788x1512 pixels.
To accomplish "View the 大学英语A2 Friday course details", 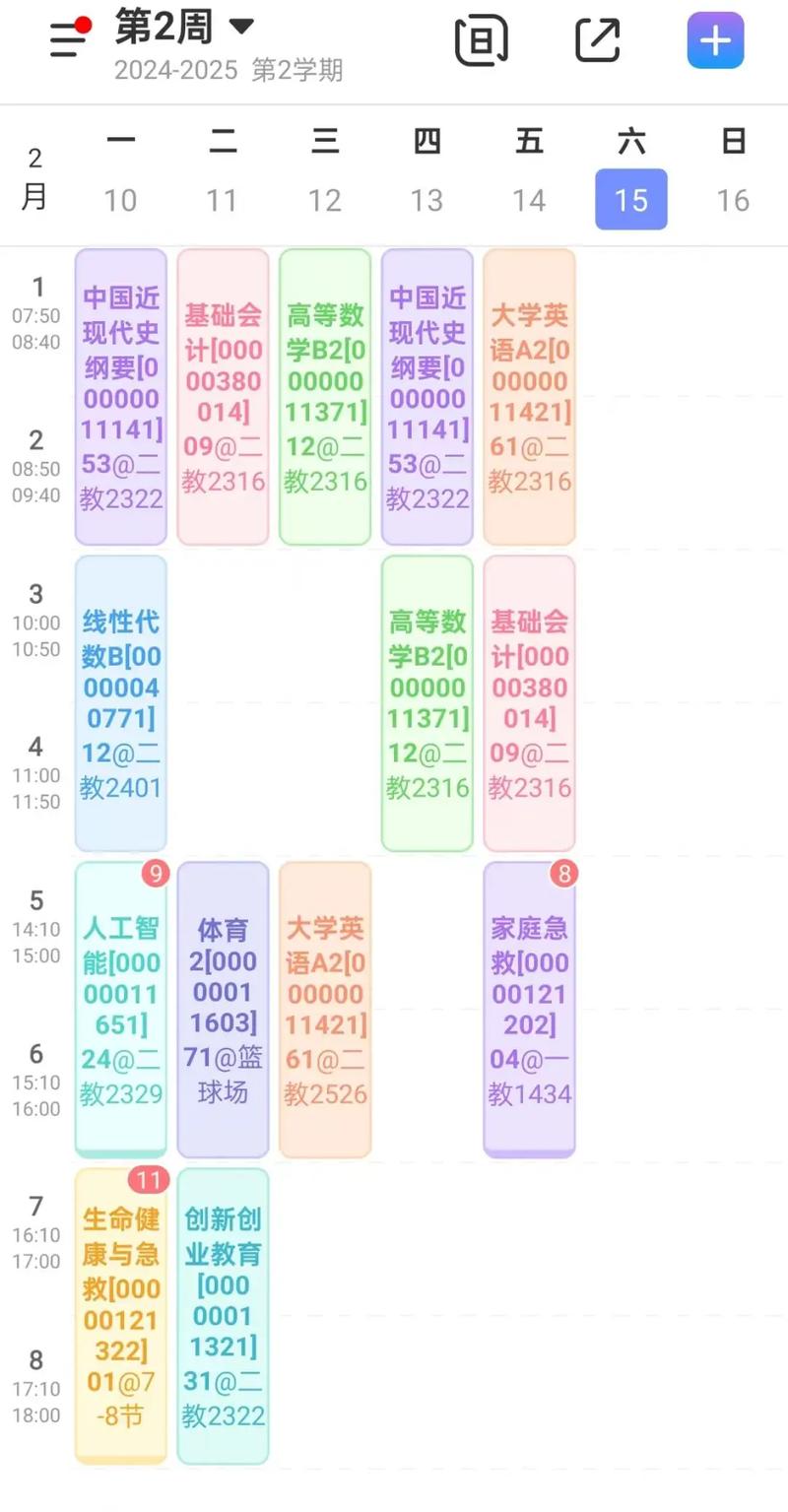I will pos(529,394).
